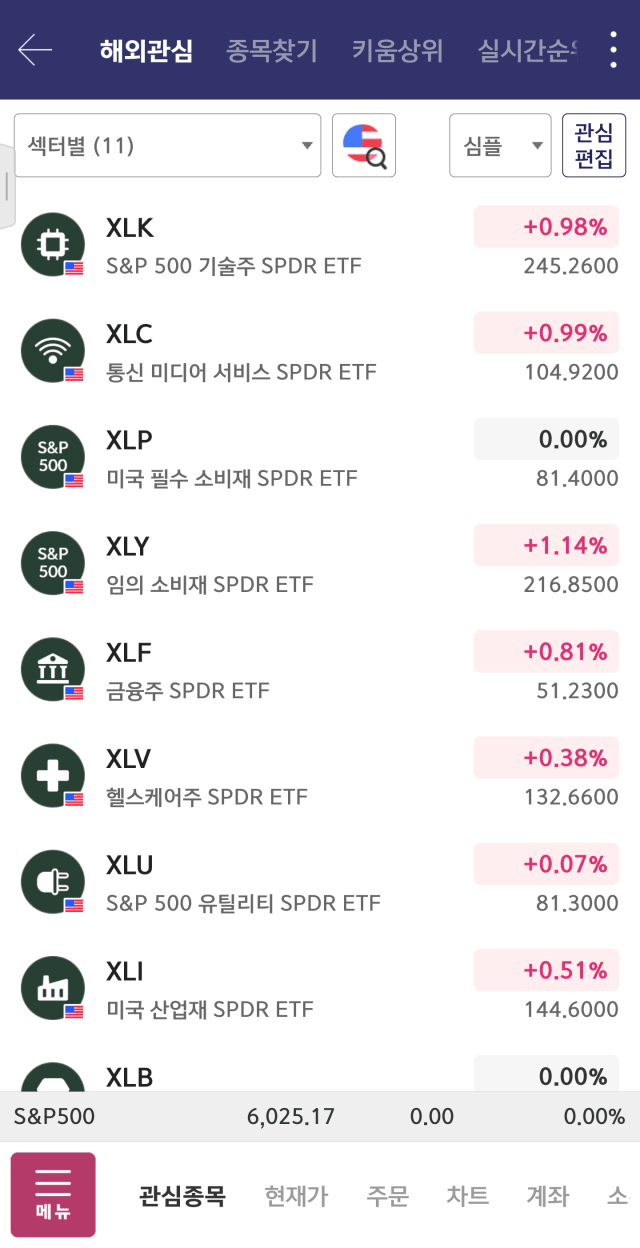The width and height of the screenshot is (640, 1248).
Task: Expand the 섹터별 (11) group dropdown
Action: pos(167,146)
